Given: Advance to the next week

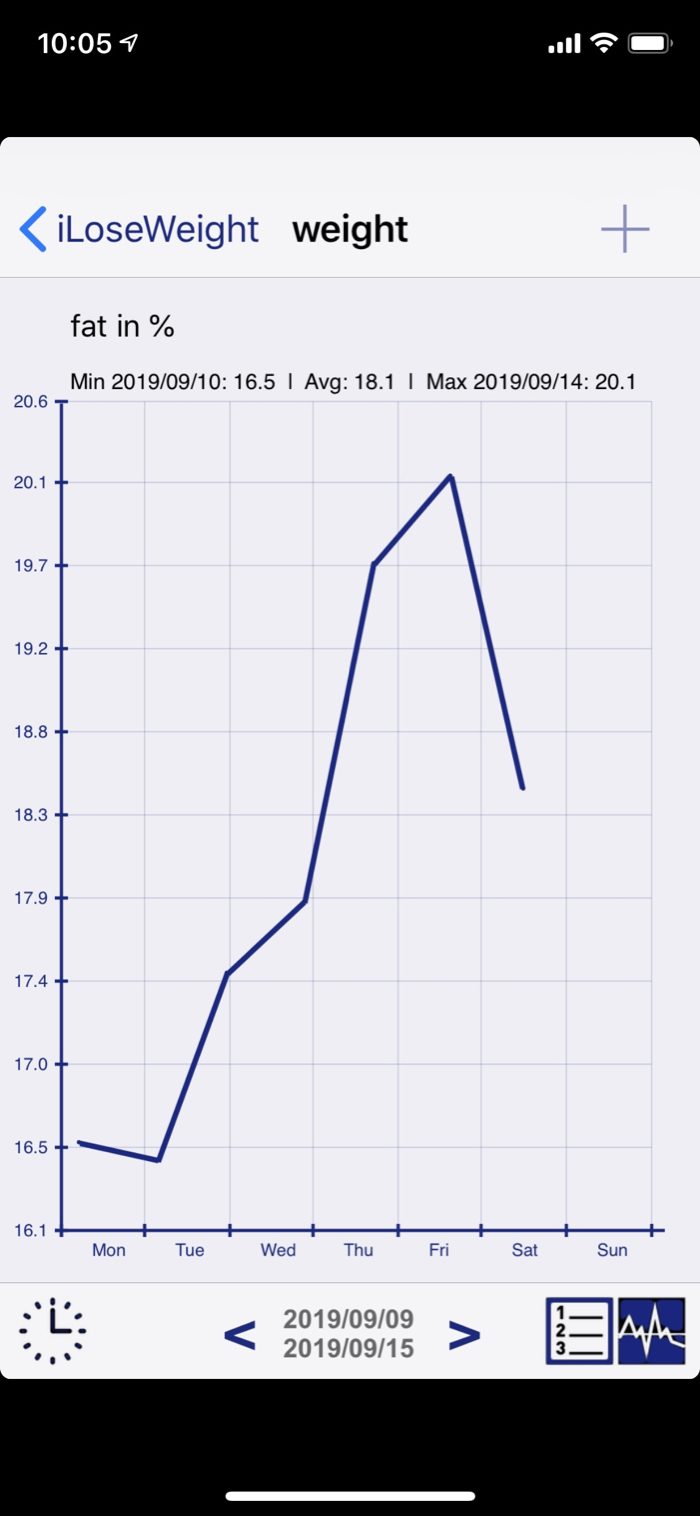Looking at the screenshot, I should point(464,1334).
